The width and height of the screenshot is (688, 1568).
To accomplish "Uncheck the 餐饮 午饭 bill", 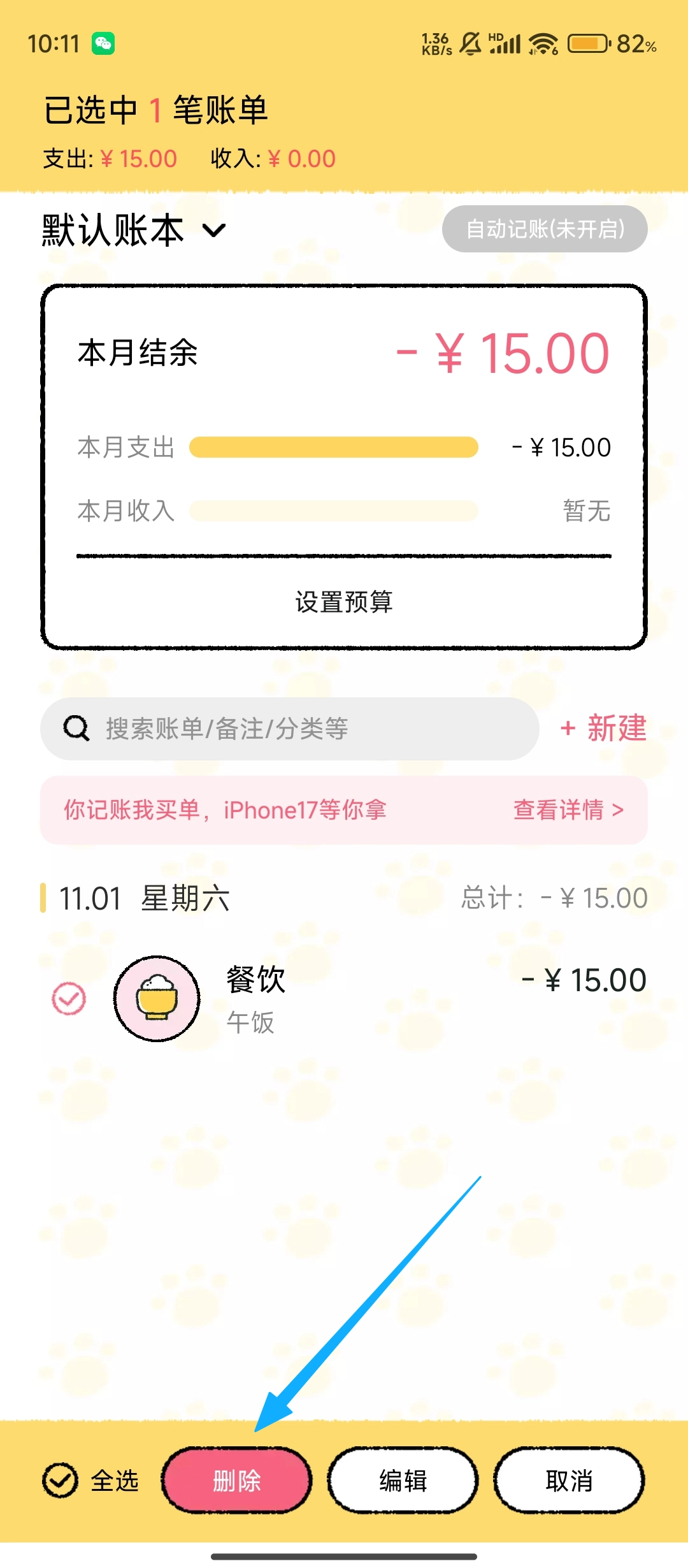I will [69, 998].
